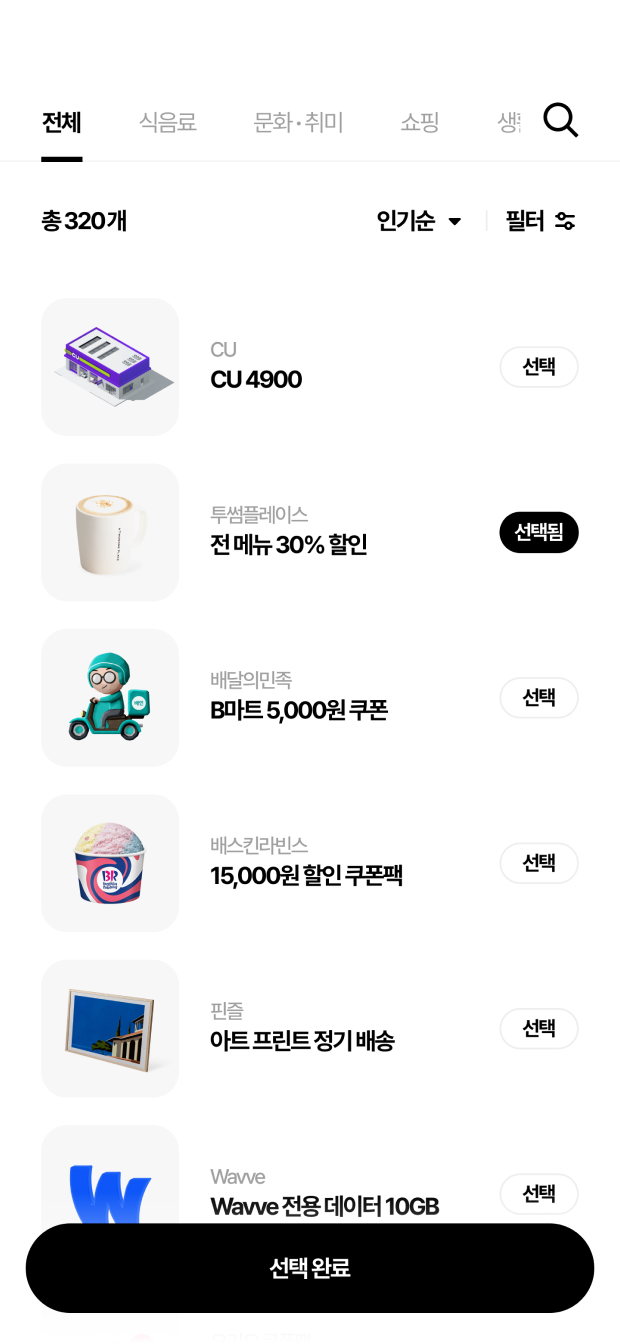Viewport: 620px width, 1344px height.
Task: Open the 필터 options
Action: click(540, 221)
